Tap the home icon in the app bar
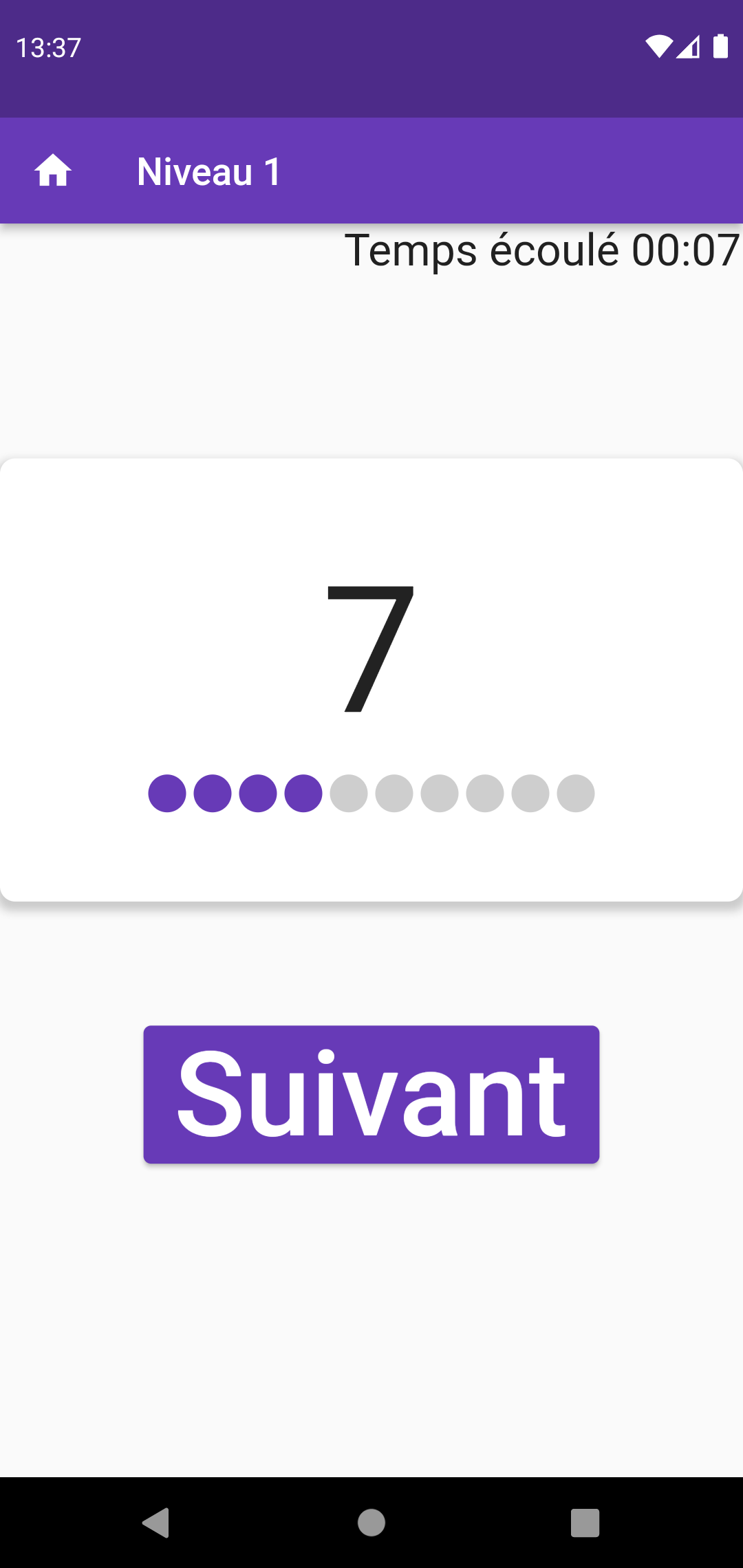 point(53,171)
